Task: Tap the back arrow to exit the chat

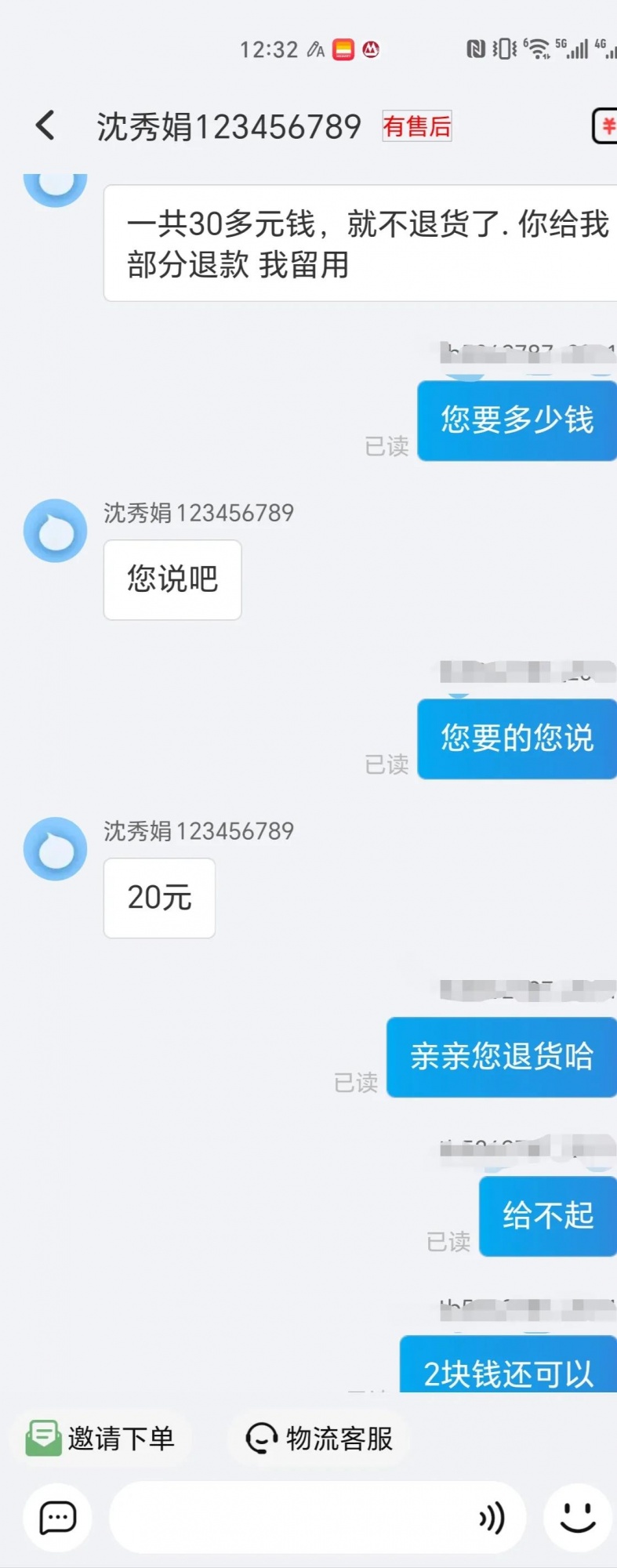Action: (45, 124)
